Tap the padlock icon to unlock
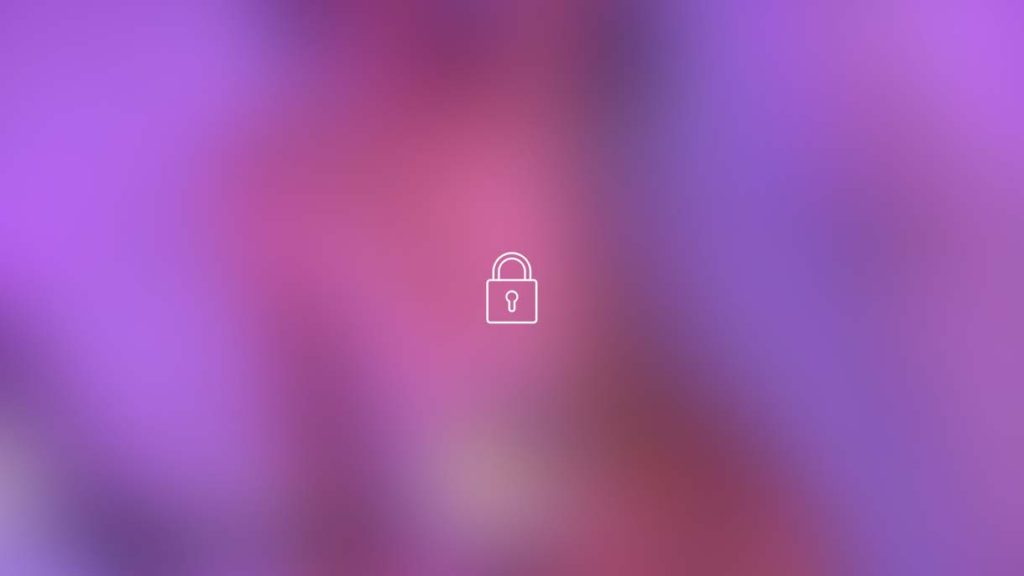The height and width of the screenshot is (576, 1024). [x=511, y=289]
